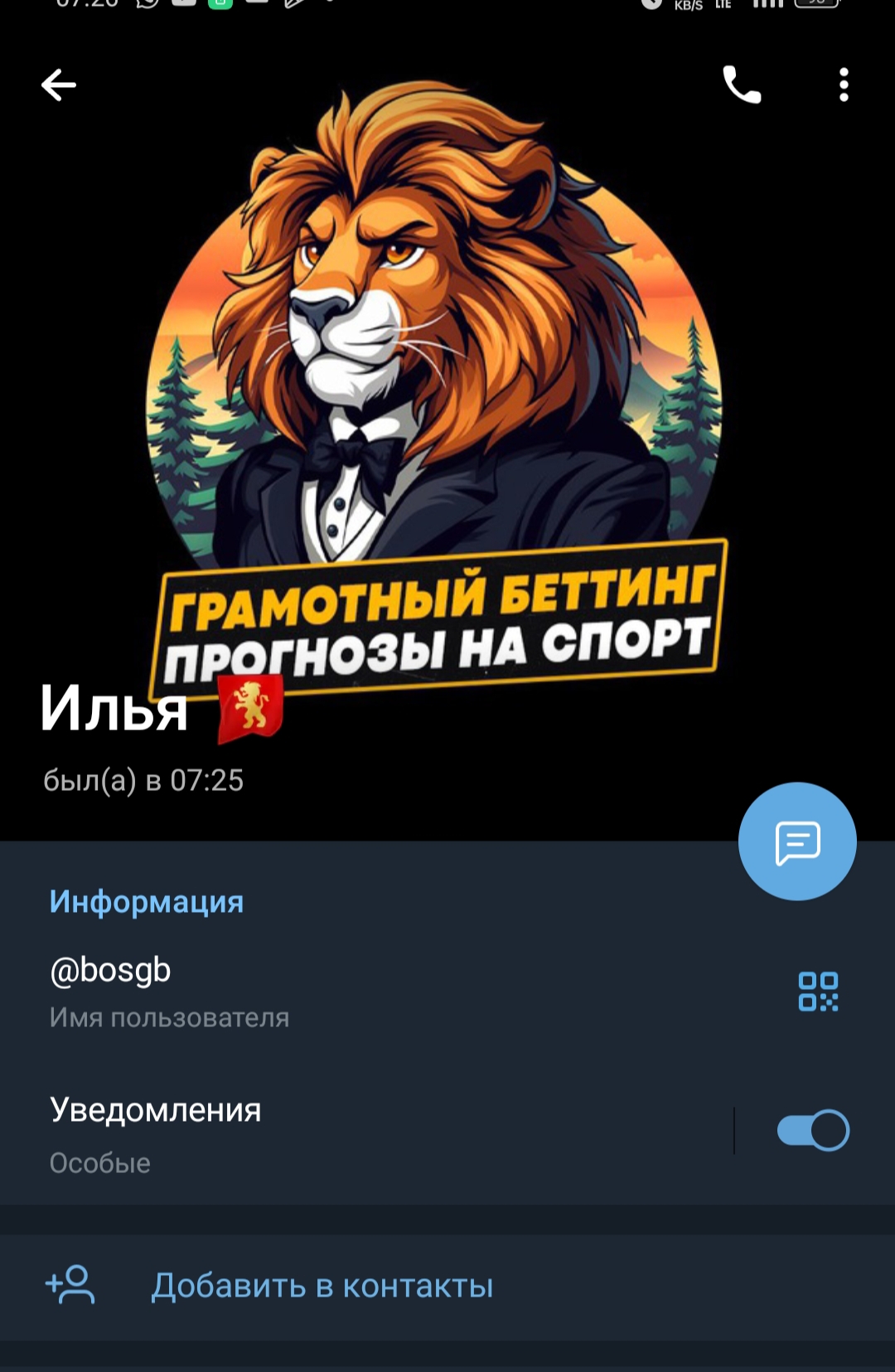Open Уведомления notification settings

click(331, 1132)
